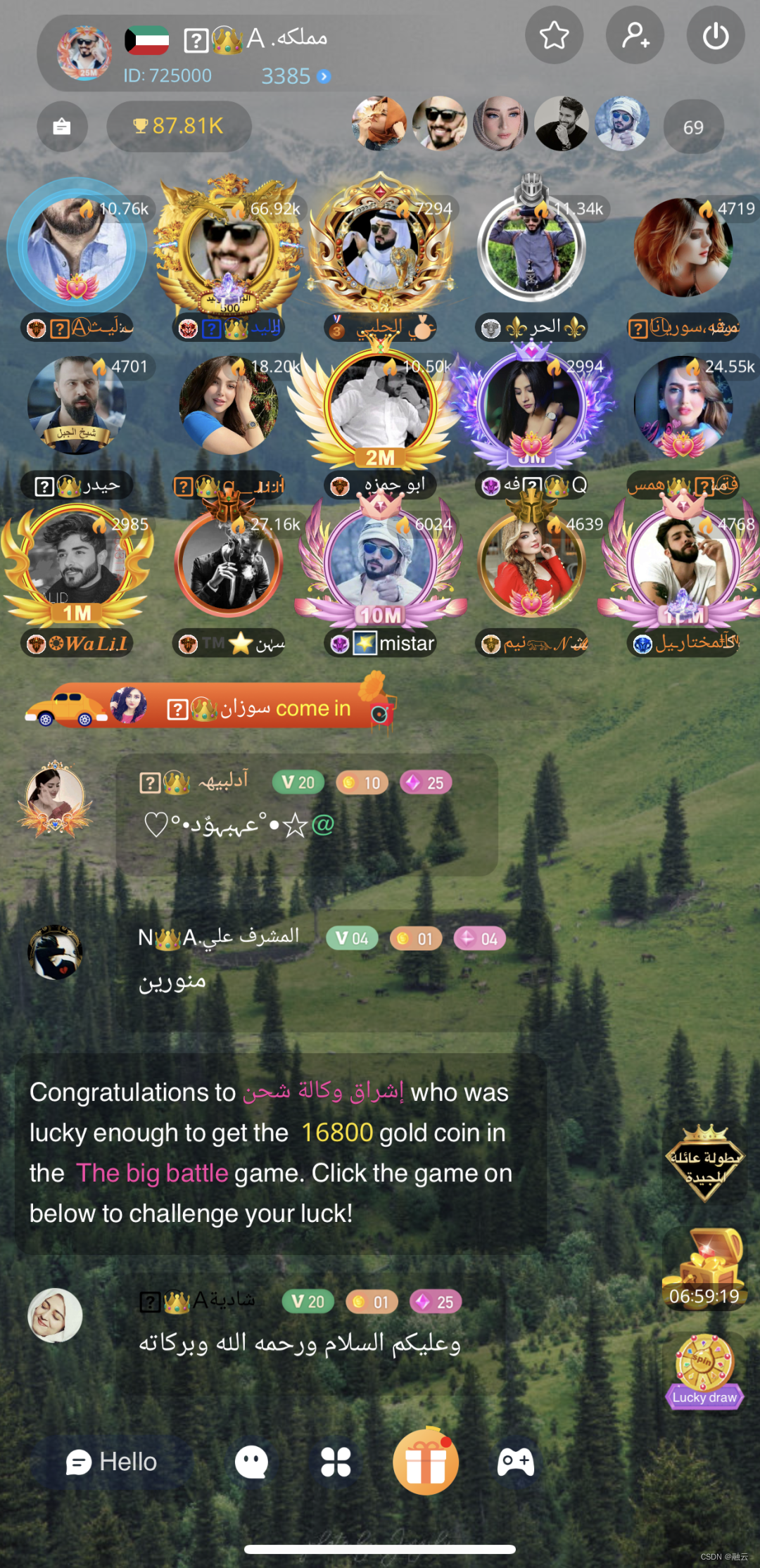Viewport: 760px width, 1568px height.
Task: Tap the seat with 66.92k score
Action: tap(229, 247)
